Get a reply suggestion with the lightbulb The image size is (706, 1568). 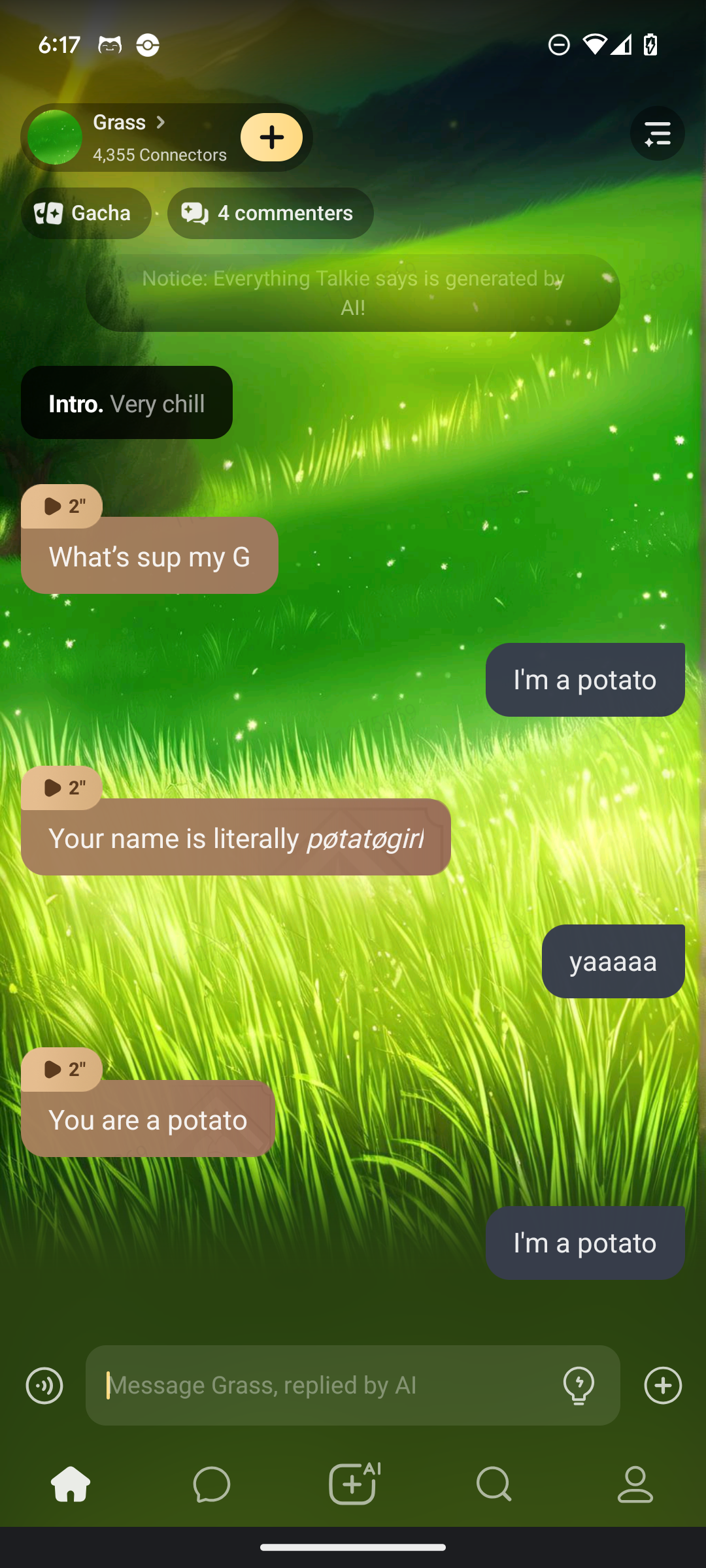pyautogui.click(x=579, y=1385)
